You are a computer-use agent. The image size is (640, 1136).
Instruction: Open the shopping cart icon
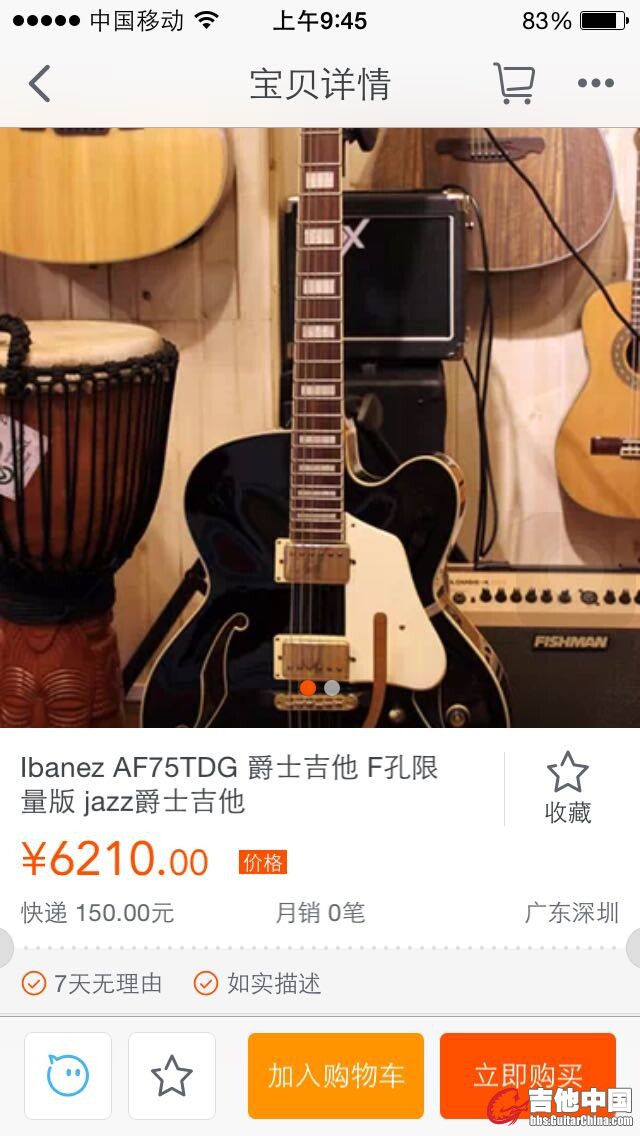(x=514, y=84)
